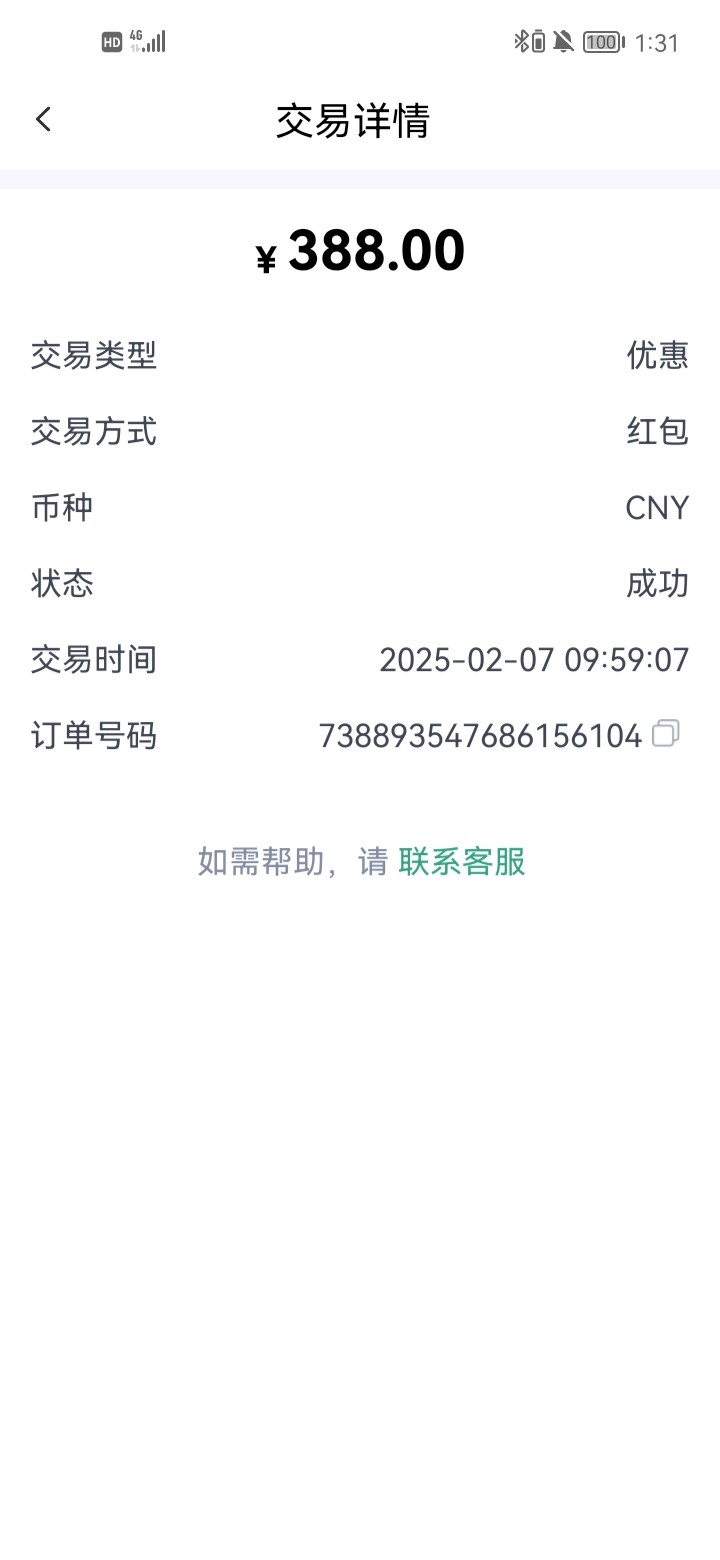The height and width of the screenshot is (1560, 720).
Task: Copy the order number
Action: coord(665,734)
